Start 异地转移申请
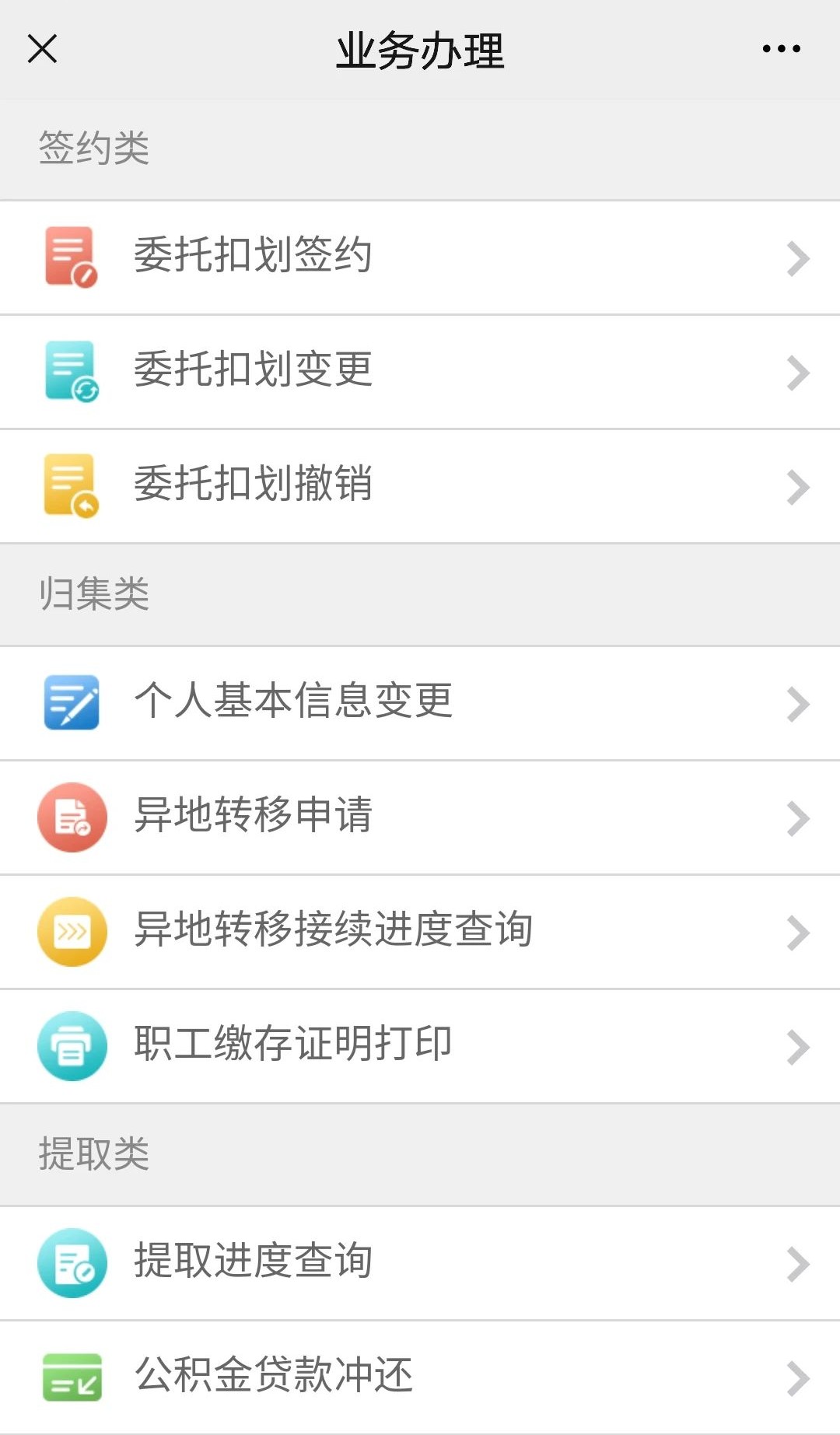This screenshot has height=1435, width=840. (x=420, y=817)
